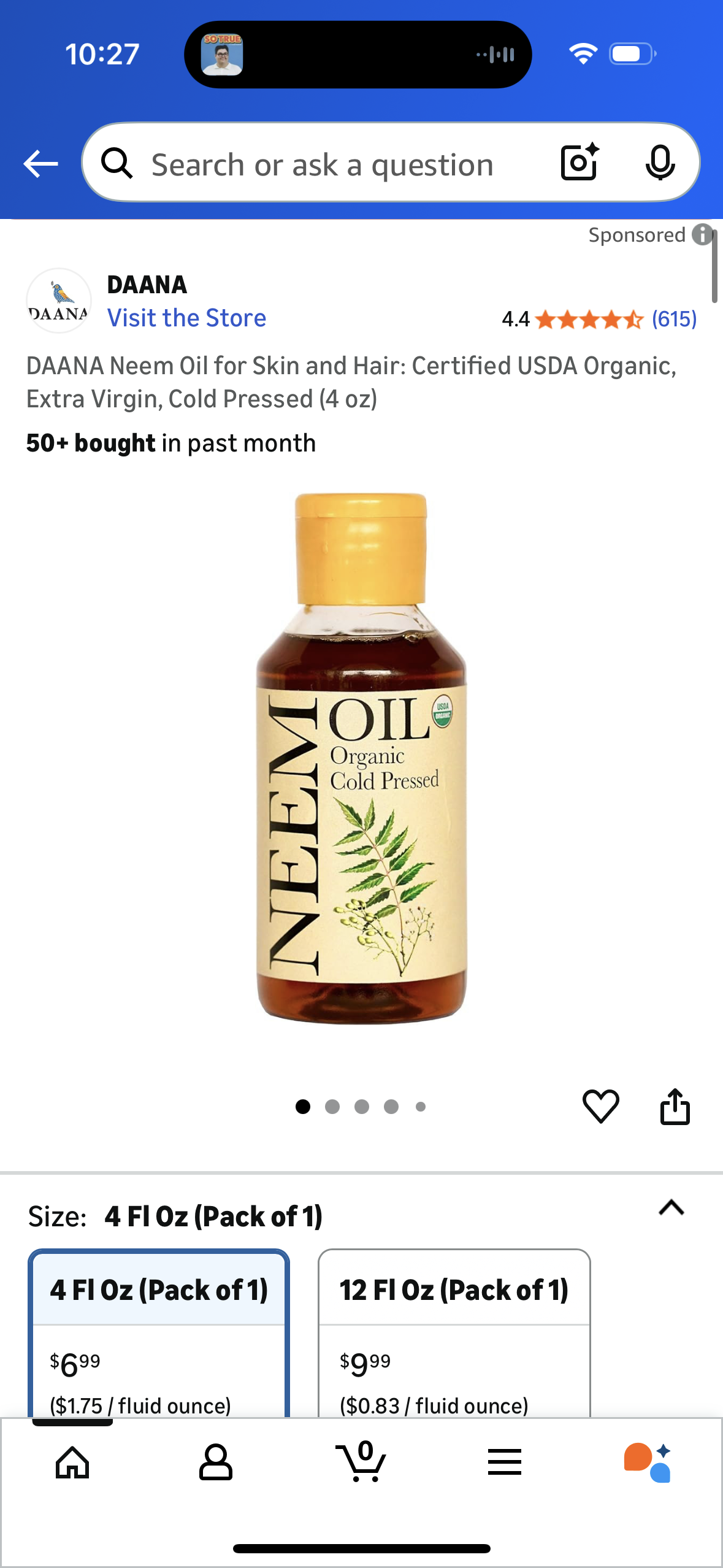Image resolution: width=723 pixels, height=1568 pixels.
Task: Launch the AI shopping assistant
Action: (x=648, y=1462)
